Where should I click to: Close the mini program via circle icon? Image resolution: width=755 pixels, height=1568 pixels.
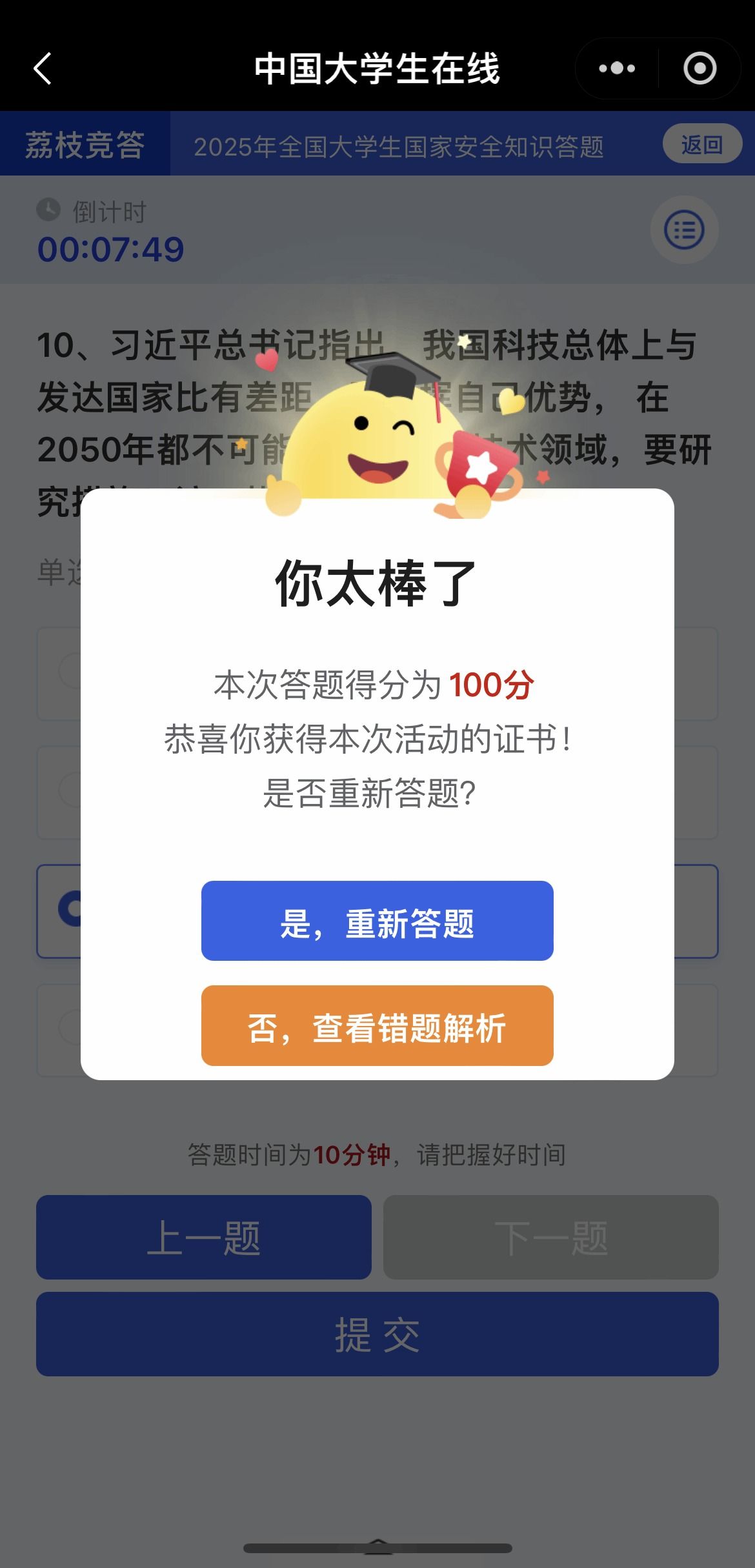(x=700, y=68)
